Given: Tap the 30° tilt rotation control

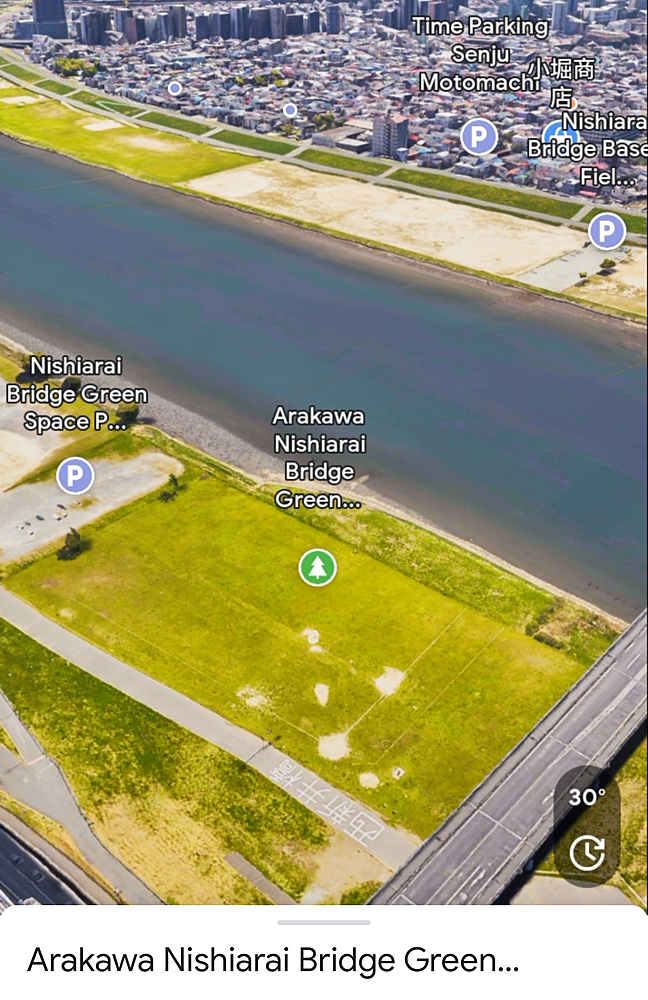Looking at the screenshot, I should tap(587, 827).
